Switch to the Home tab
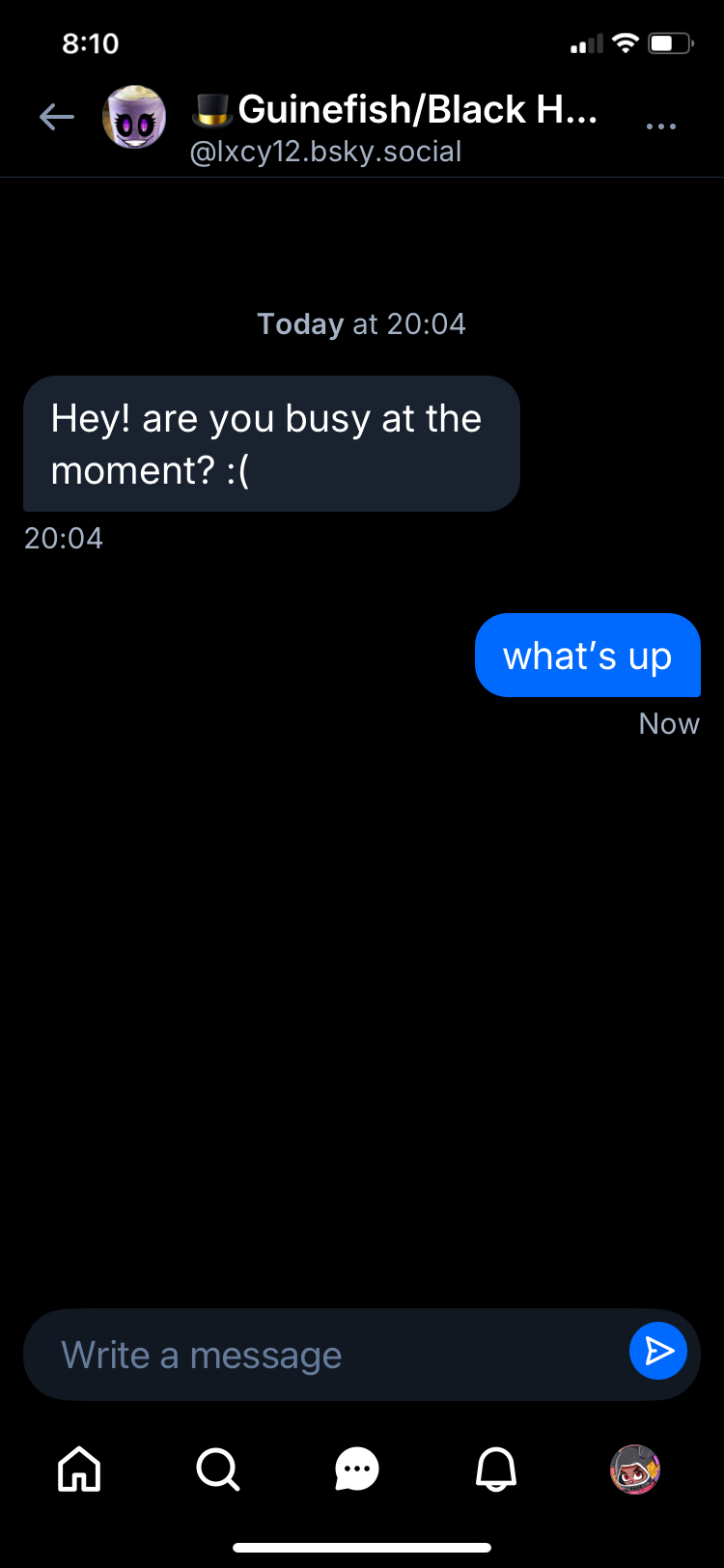This screenshot has width=724, height=1568. point(79,1470)
